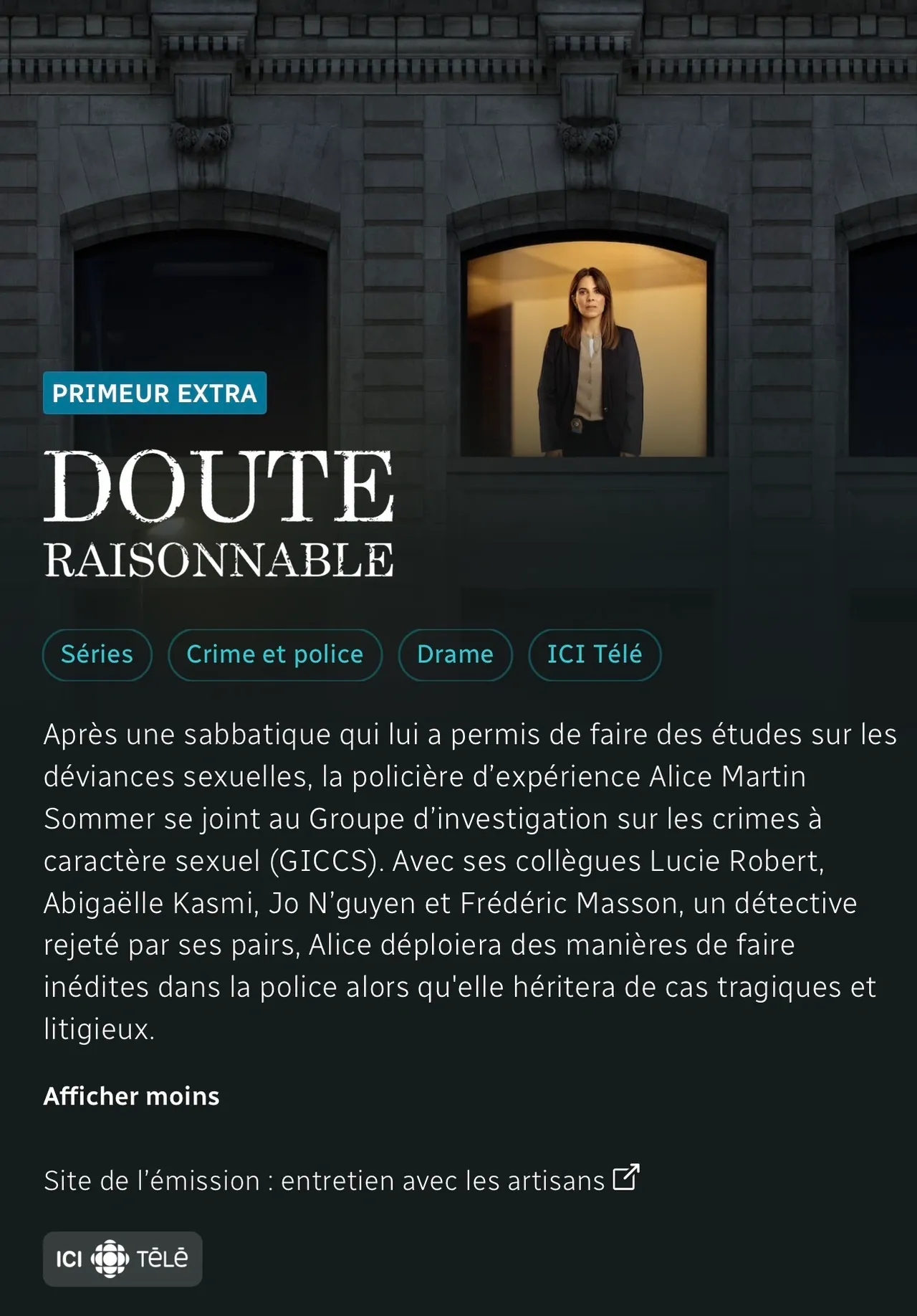
Task: Tap the ICI Télé chip
Action: pos(595,654)
